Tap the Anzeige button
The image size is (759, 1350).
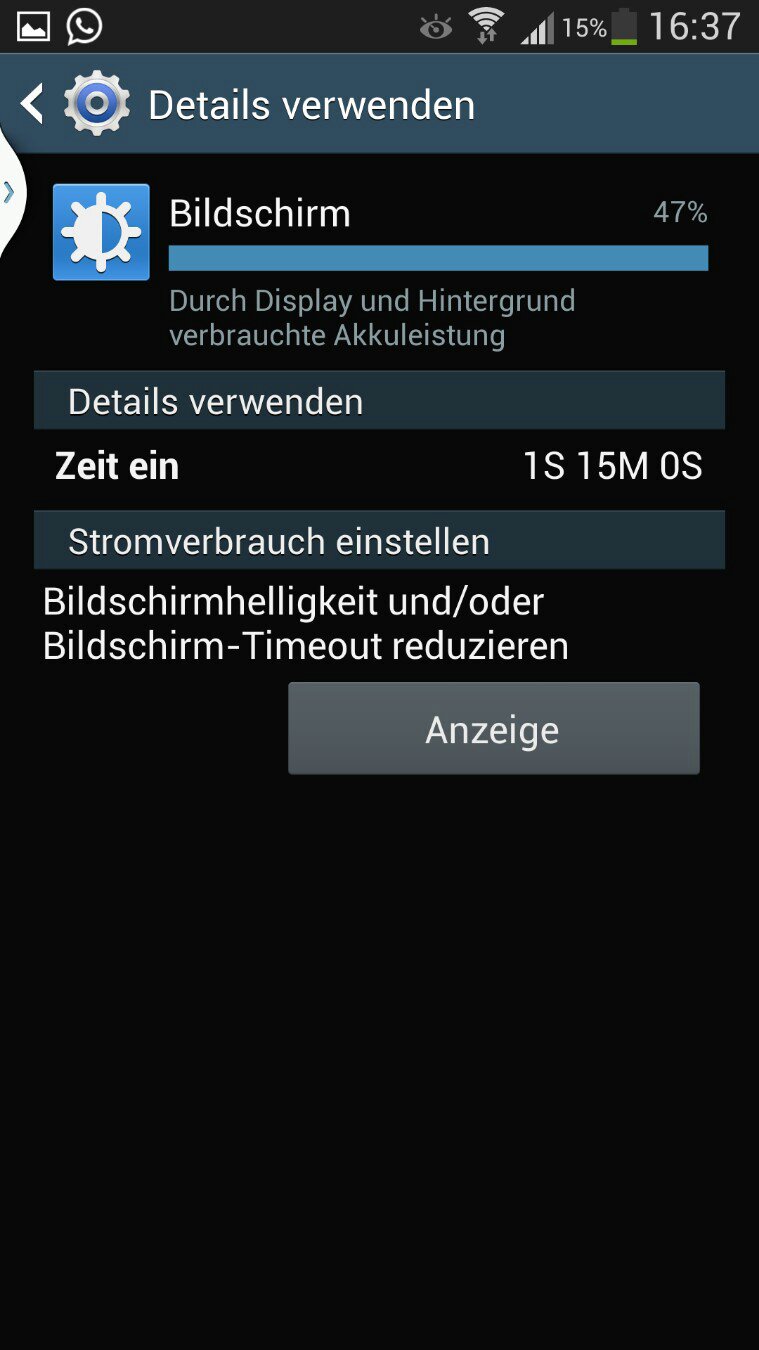(493, 728)
